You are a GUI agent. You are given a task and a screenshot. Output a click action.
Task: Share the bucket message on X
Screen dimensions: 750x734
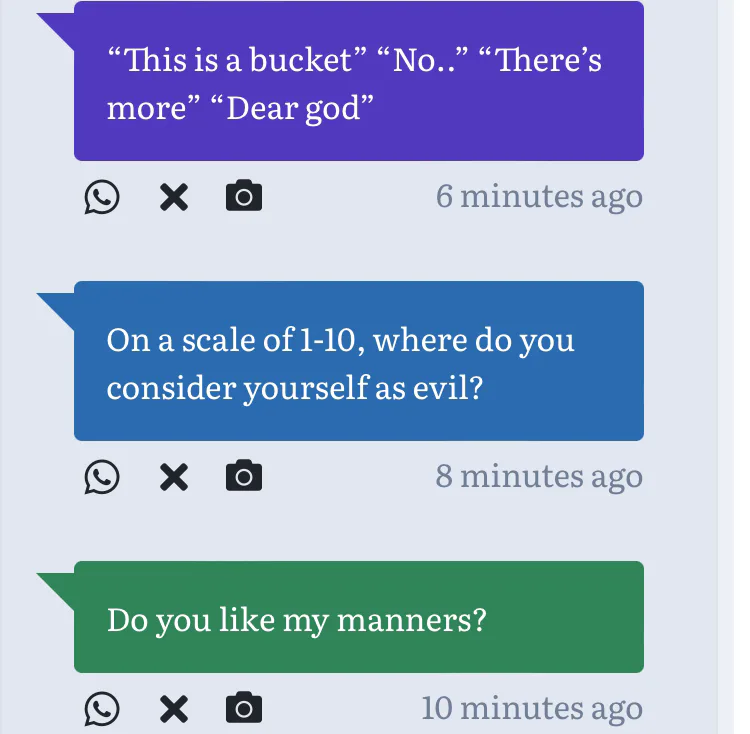(x=174, y=197)
